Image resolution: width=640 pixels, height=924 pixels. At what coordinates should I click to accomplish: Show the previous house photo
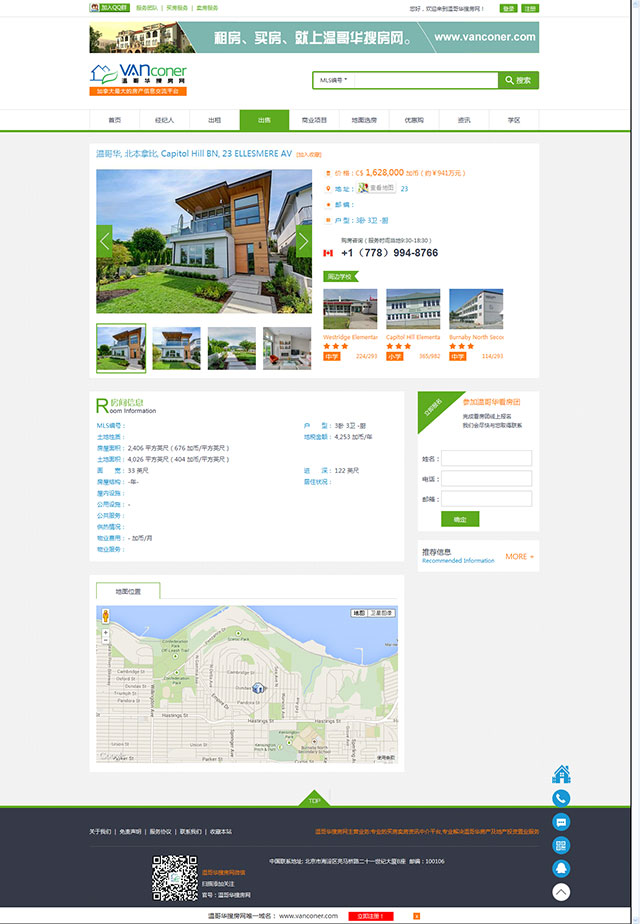pyautogui.click(x=105, y=240)
